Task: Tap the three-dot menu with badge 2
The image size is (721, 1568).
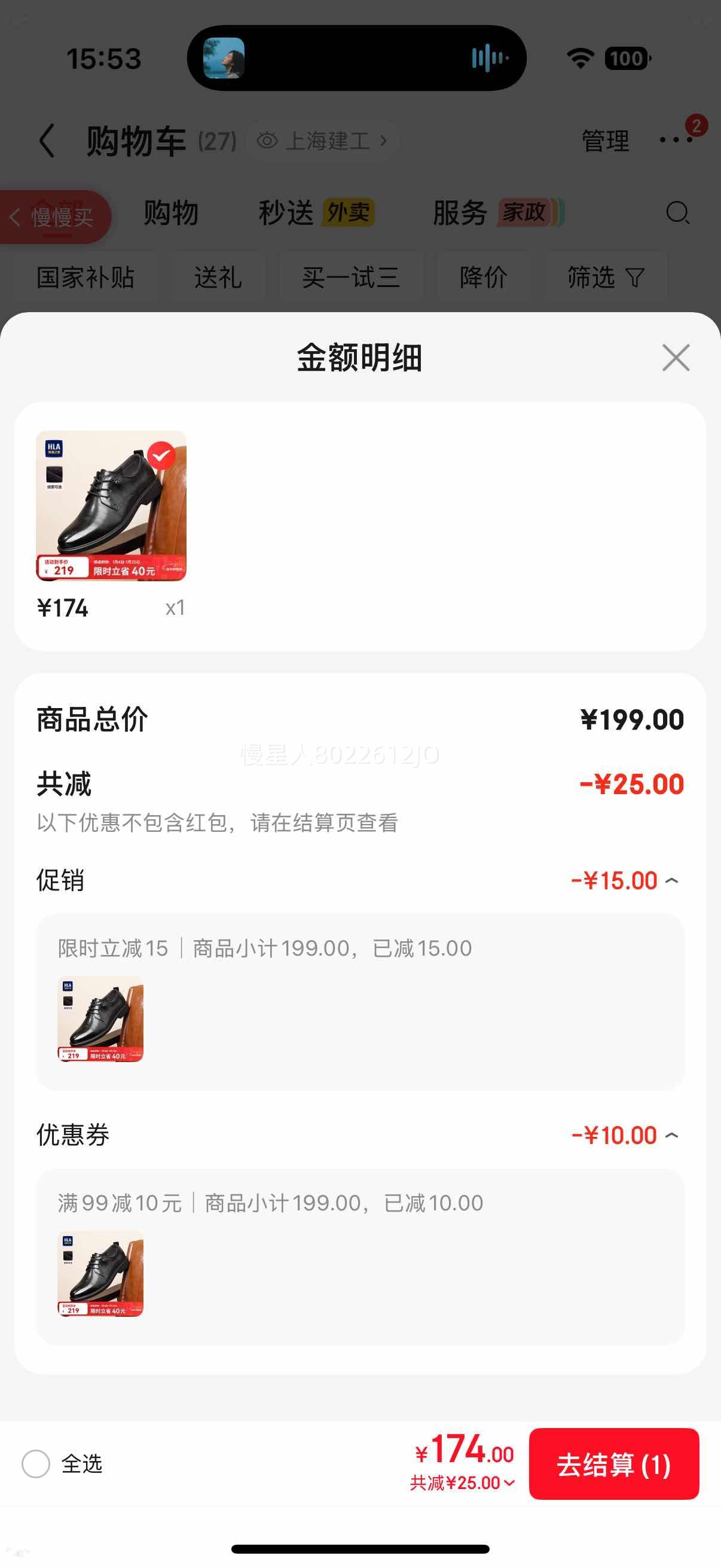Action: [674, 141]
